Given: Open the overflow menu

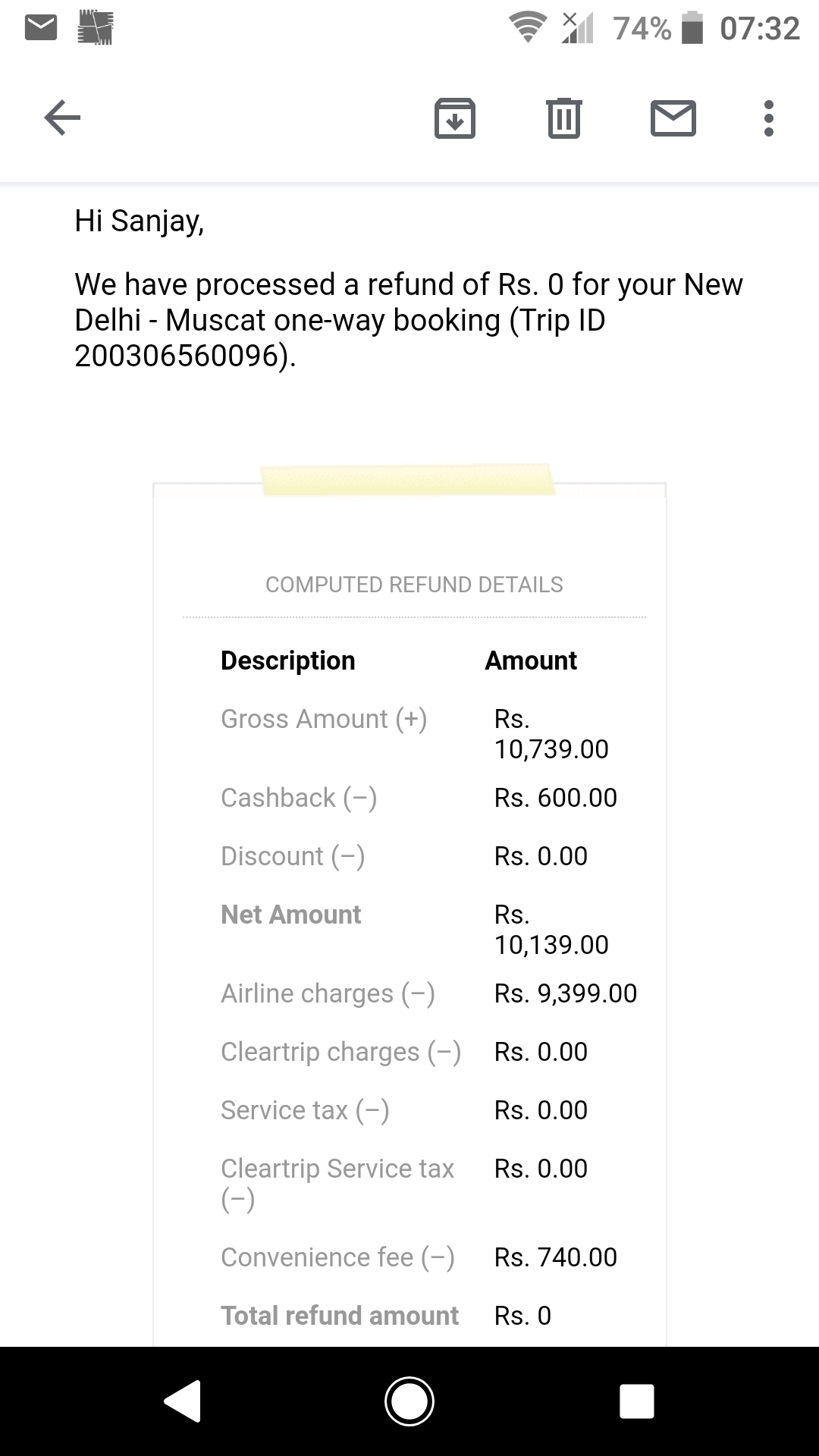Looking at the screenshot, I should click(x=769, y=118).
